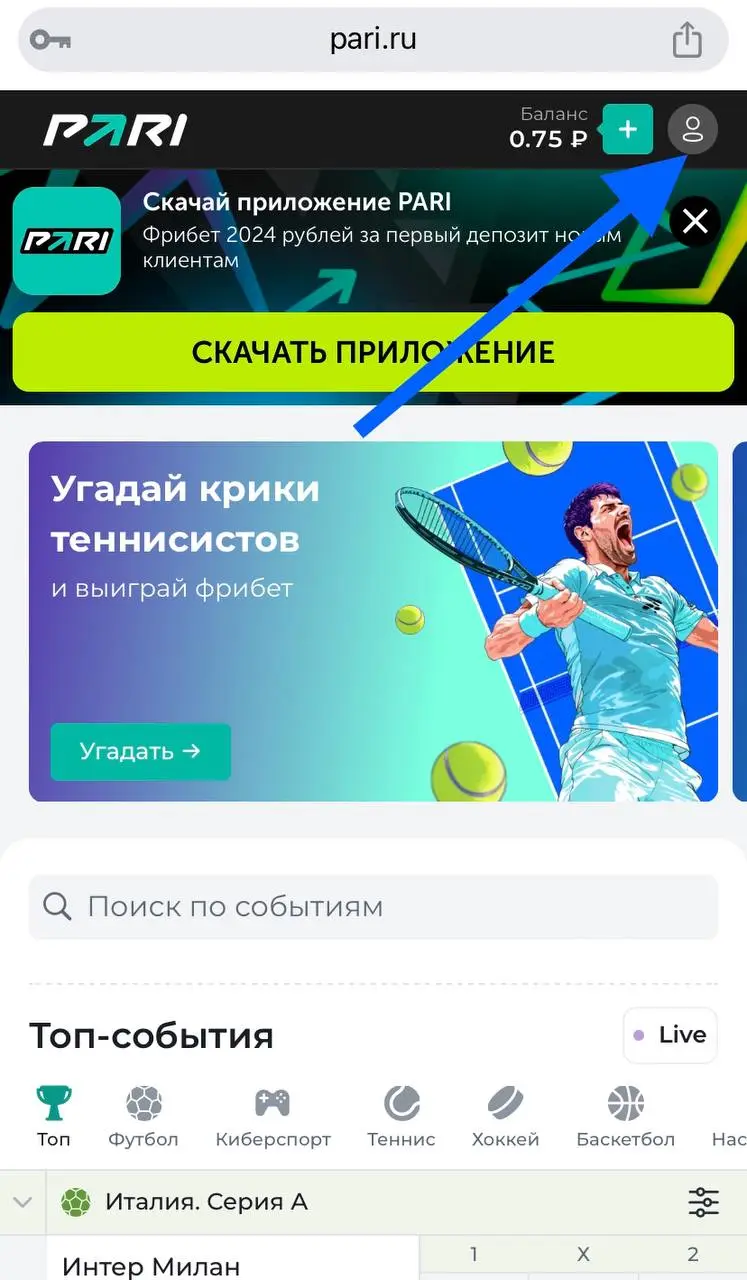Tap the search magnifier icon

pyautogui.click(x=55, y=906)
